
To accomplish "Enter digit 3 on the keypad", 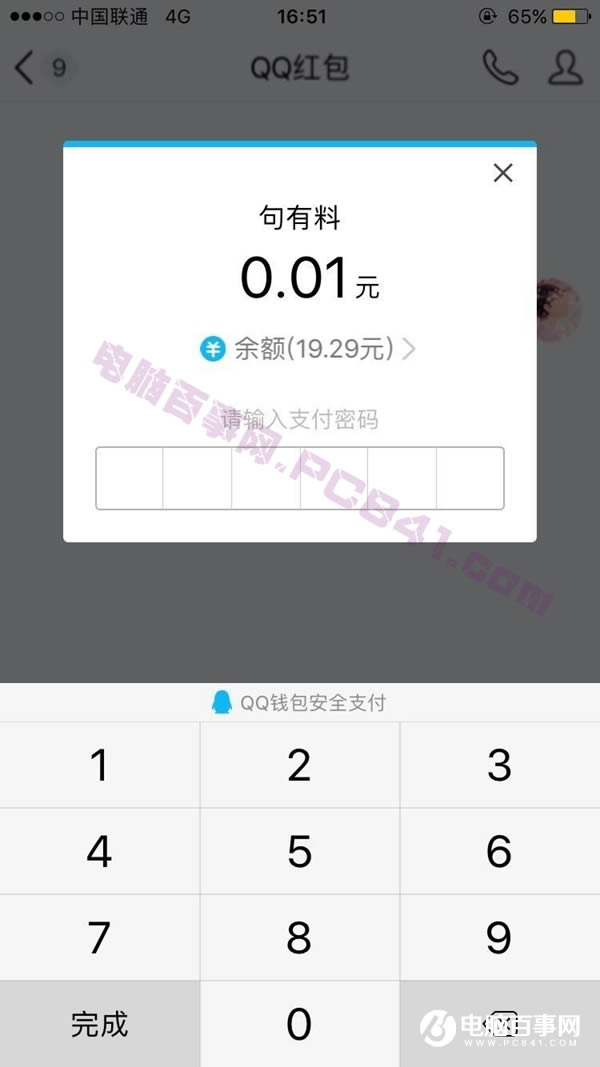I will click(499, 765).
